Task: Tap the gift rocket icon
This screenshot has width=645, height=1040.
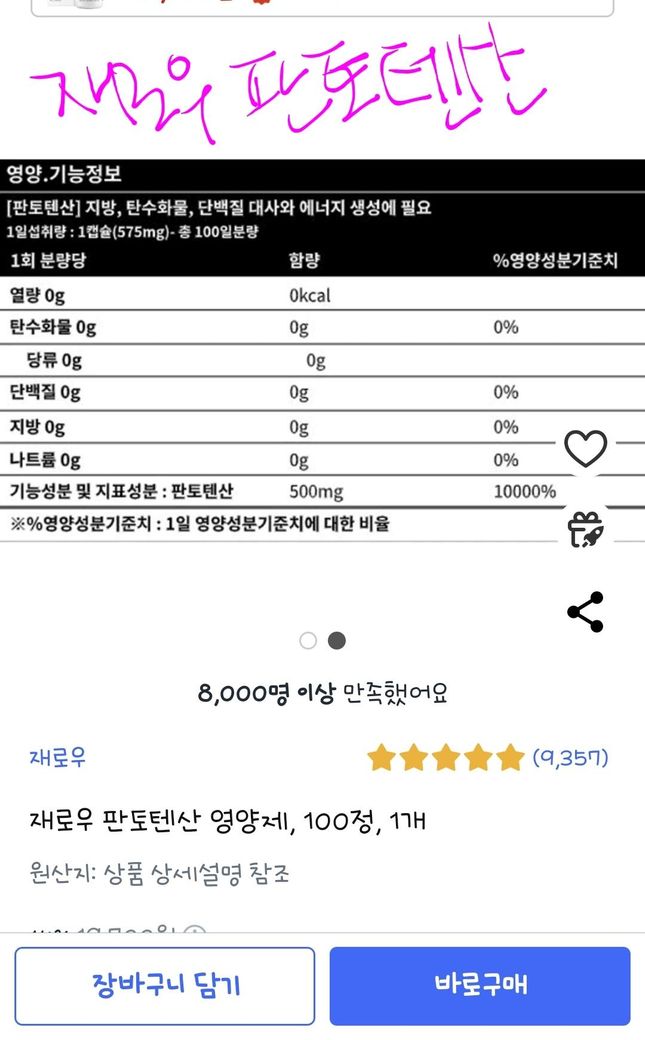Action: [585, 529]
